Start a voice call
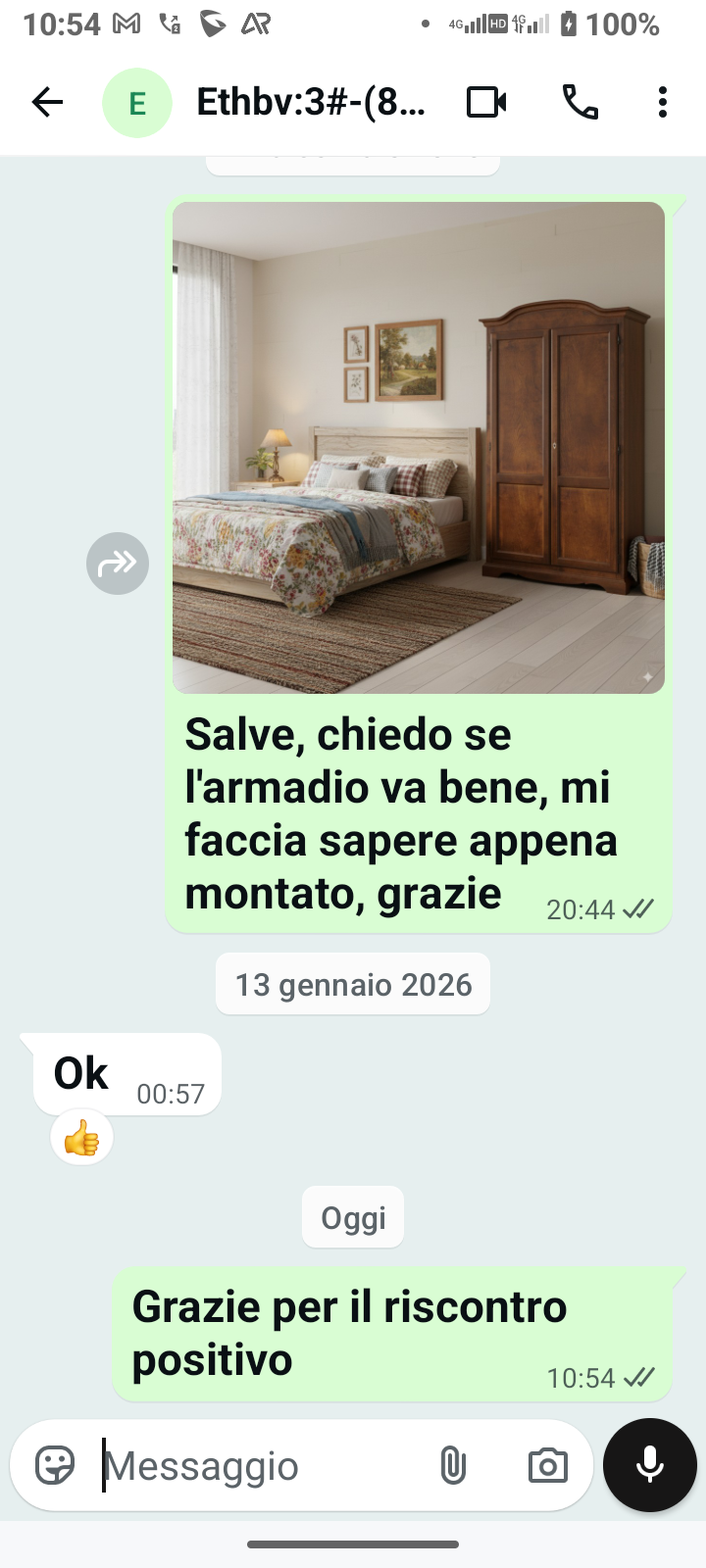 pyautogui.click(x=580, y=102)
